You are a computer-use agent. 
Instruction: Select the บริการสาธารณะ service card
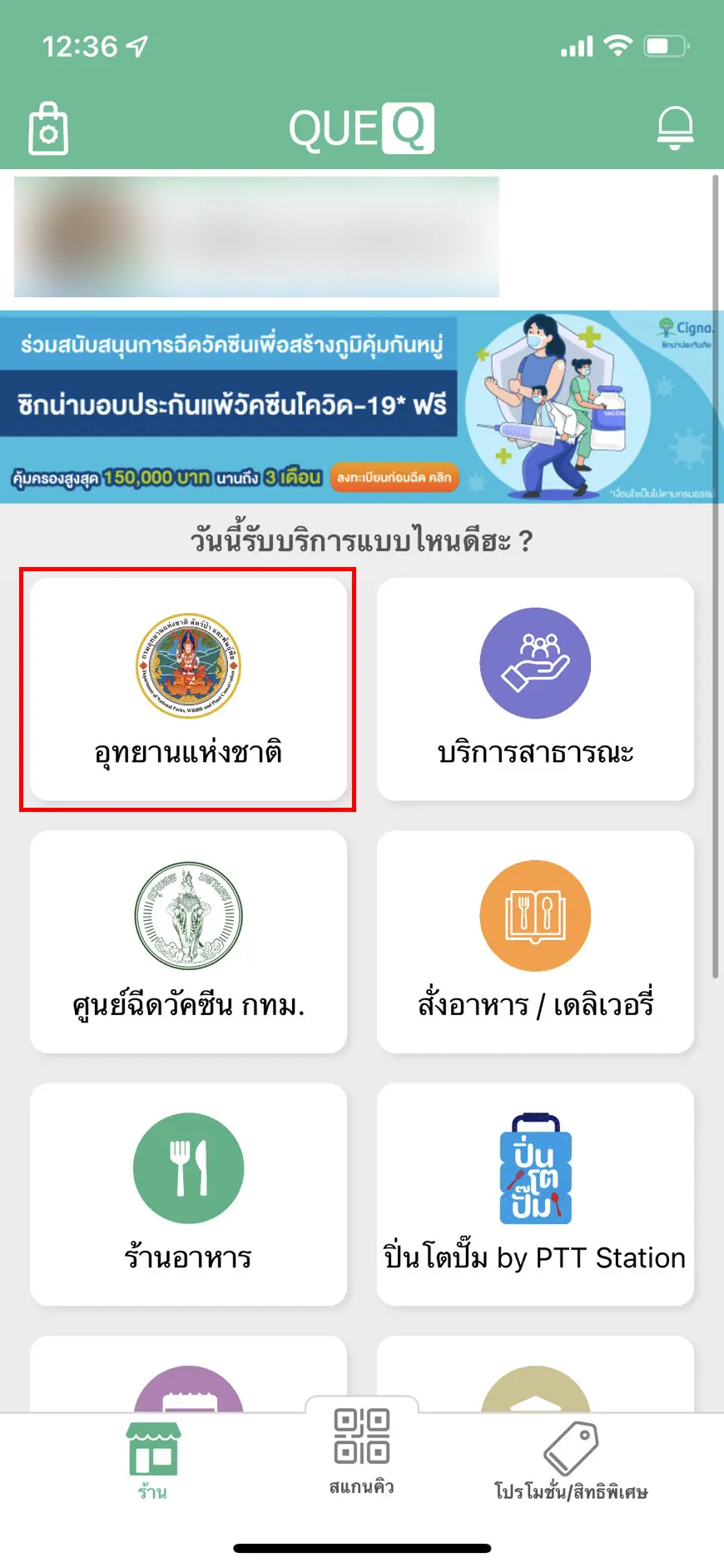click(535, 689)
